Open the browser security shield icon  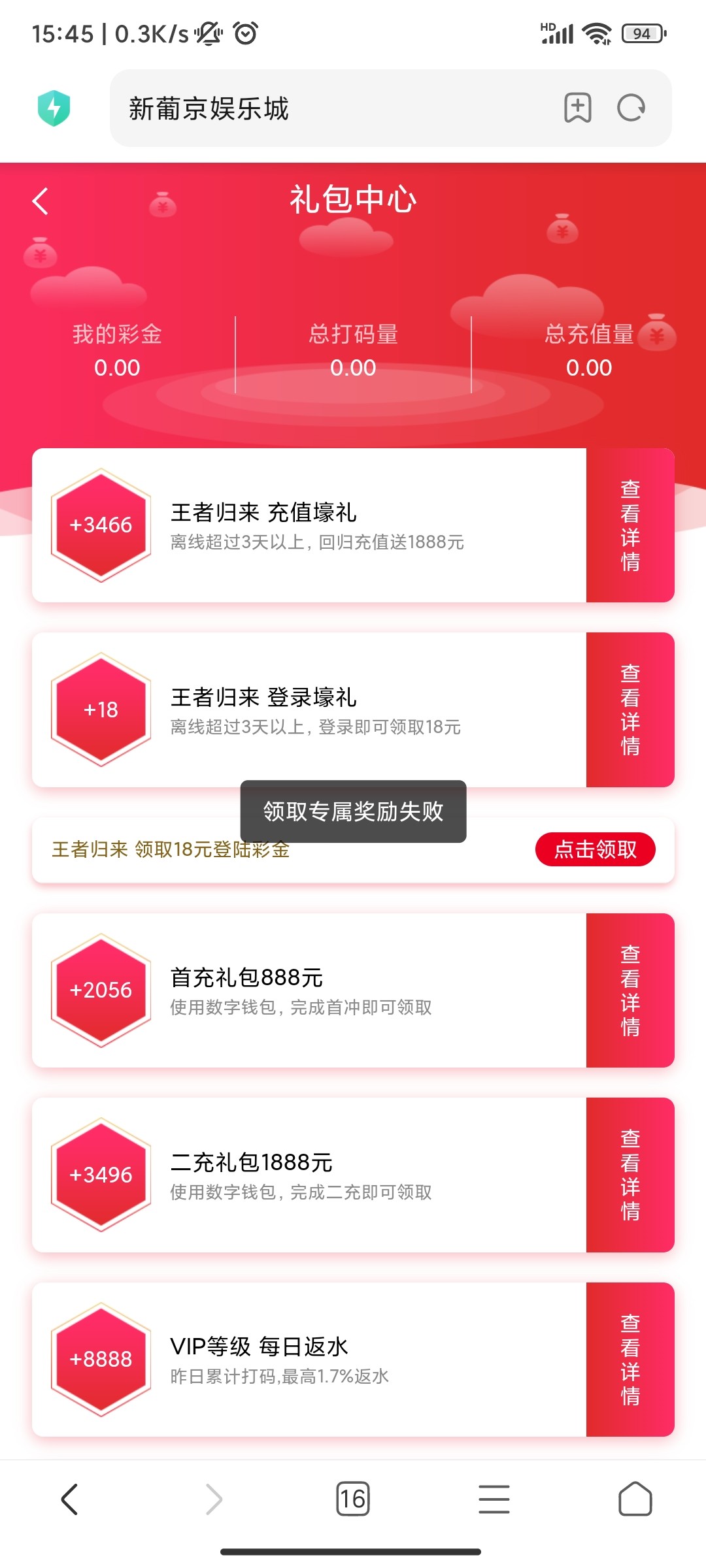pos(54,108)
